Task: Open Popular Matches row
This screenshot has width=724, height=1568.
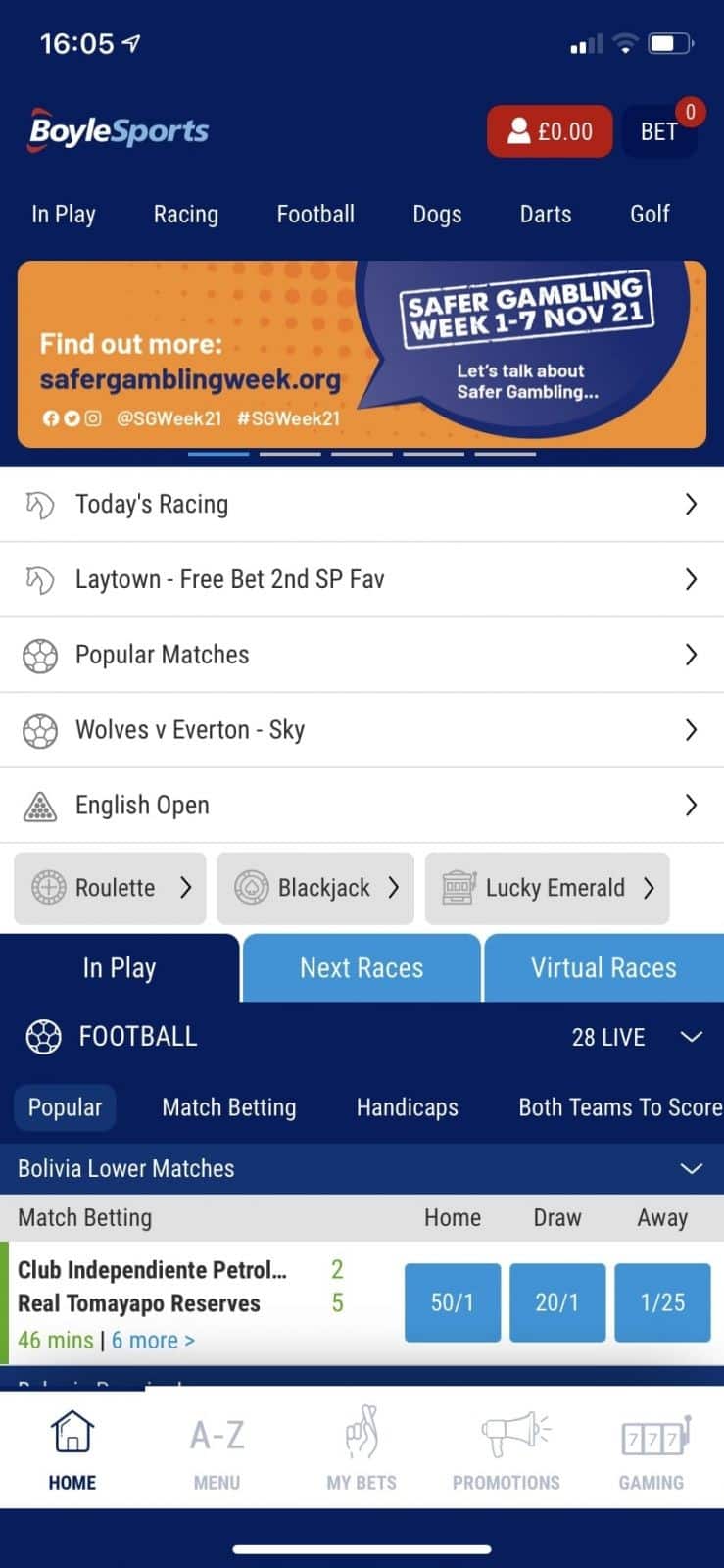Action: coord(362,655)
